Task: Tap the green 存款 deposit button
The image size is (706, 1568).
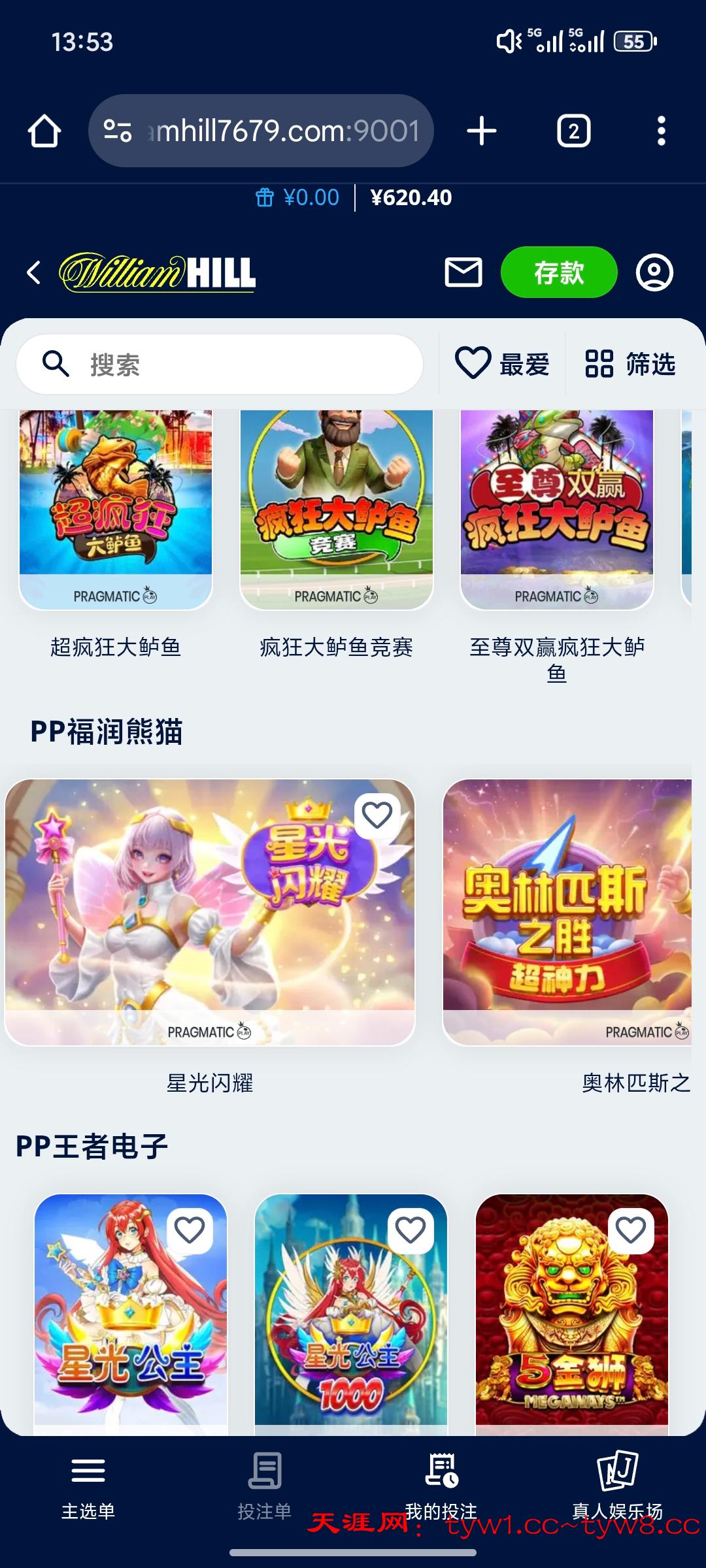Action: (559, 272)
